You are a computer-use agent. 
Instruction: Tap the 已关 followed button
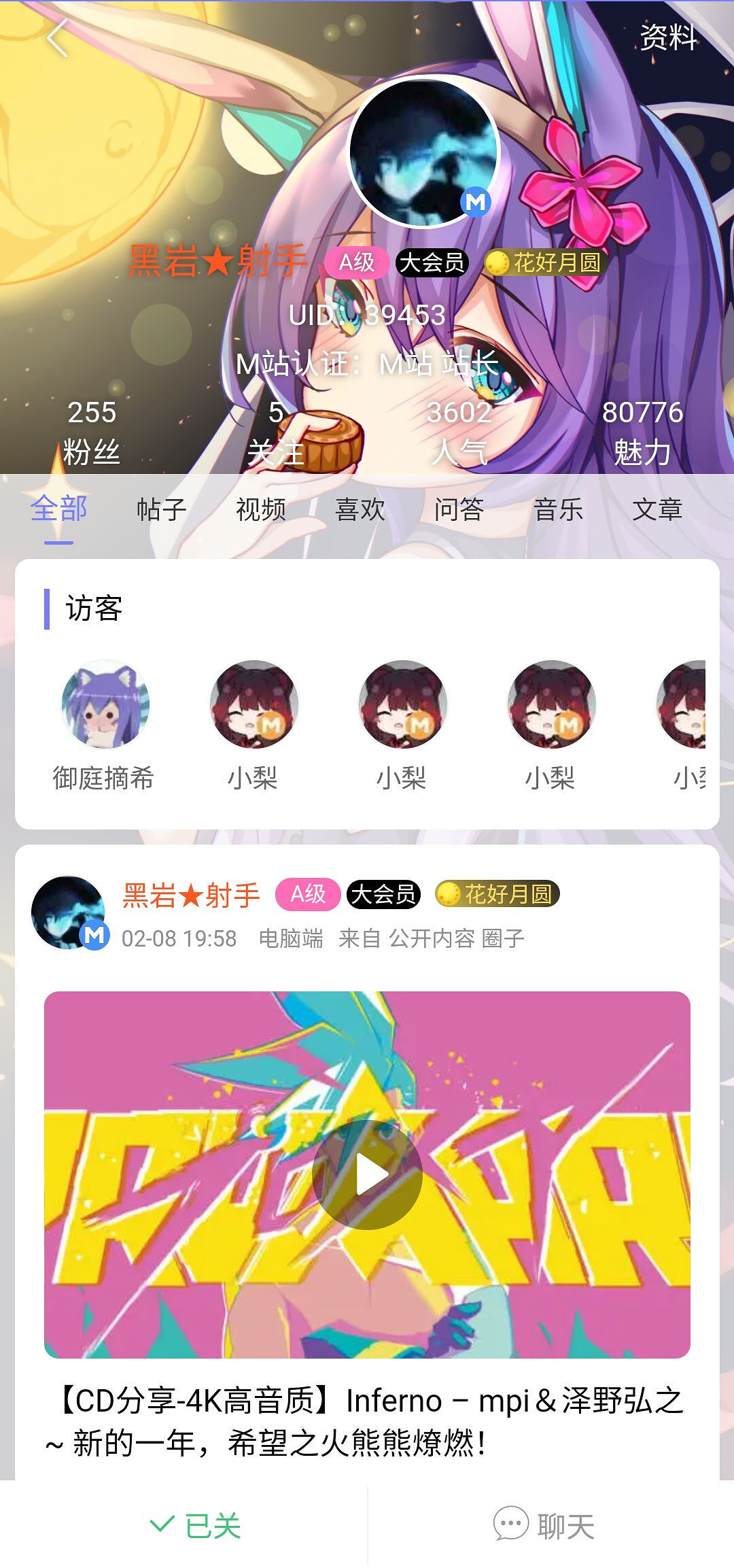click(196, 1525)
